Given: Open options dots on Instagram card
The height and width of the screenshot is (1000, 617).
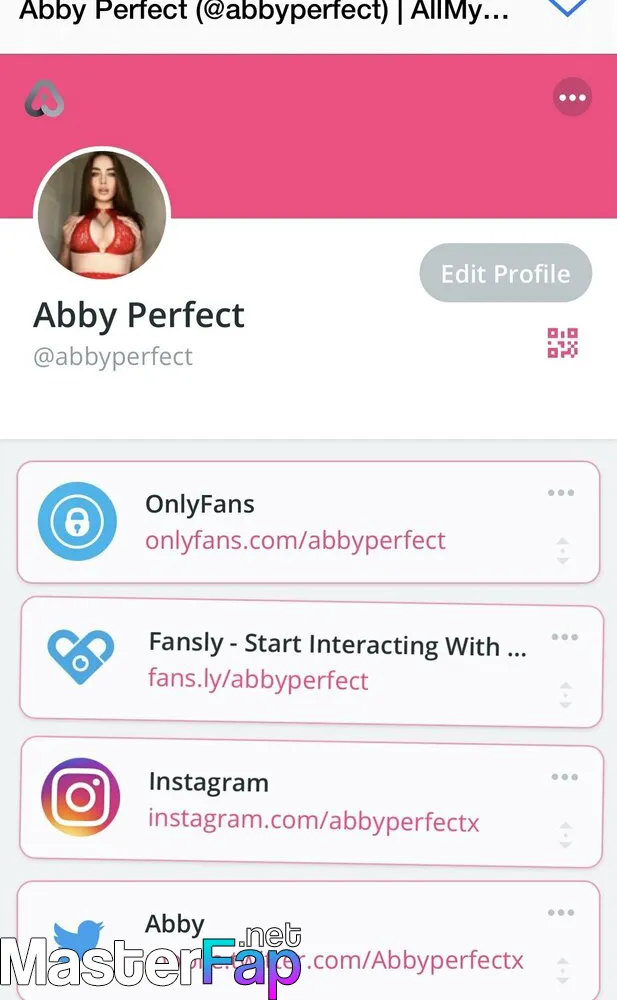Looking at the screenshot, I should click(x=565, y=776).
